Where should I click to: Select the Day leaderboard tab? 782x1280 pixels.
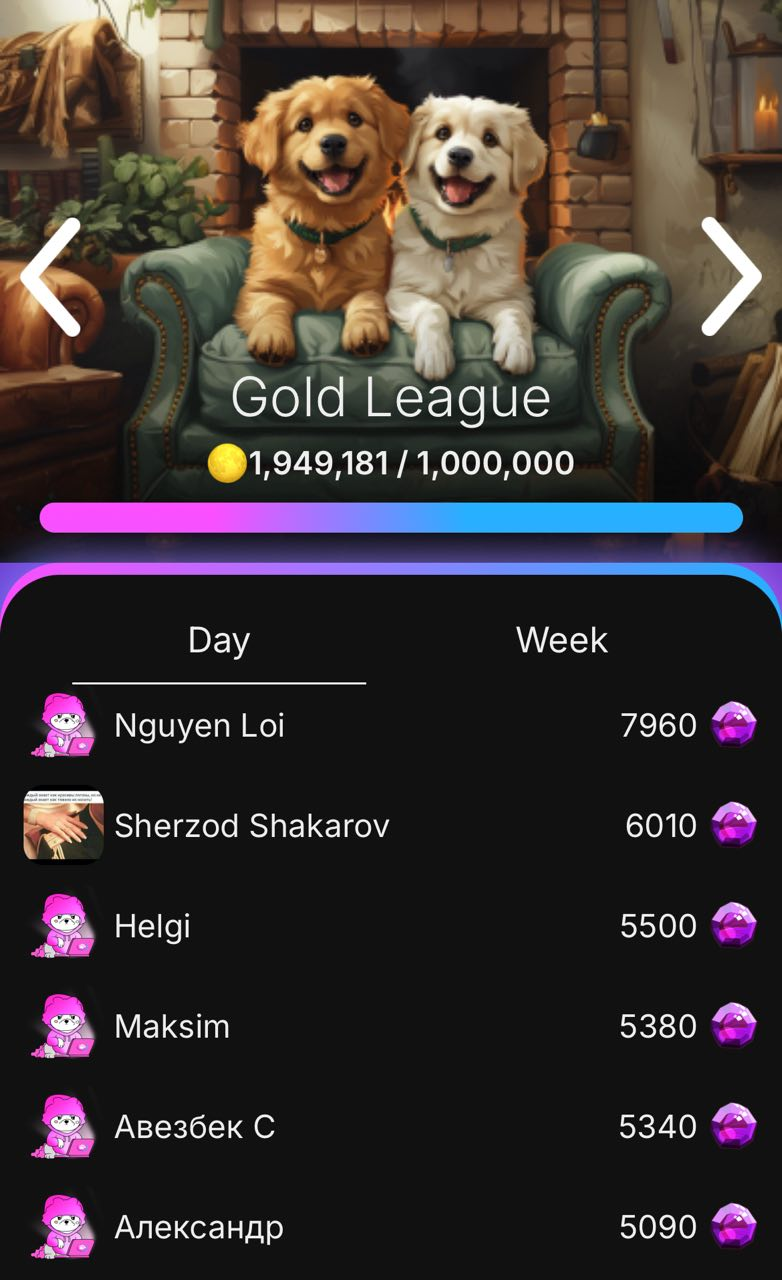tap(219, 640)
